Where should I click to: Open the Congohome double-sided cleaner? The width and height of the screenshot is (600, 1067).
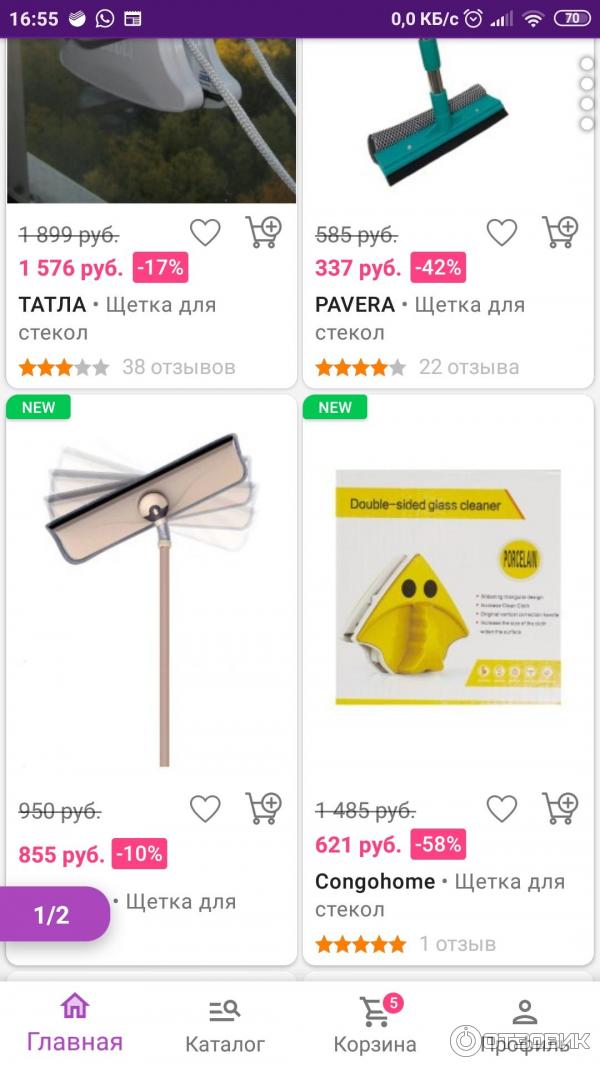pos(448,586)
